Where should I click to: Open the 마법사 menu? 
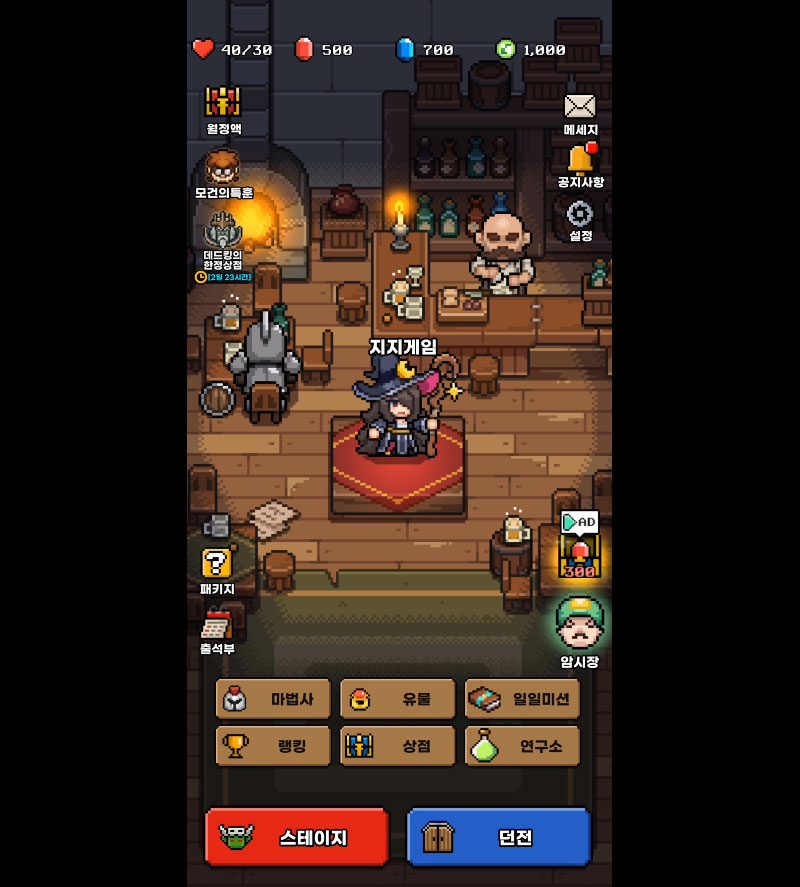click(x=274, y=699)
